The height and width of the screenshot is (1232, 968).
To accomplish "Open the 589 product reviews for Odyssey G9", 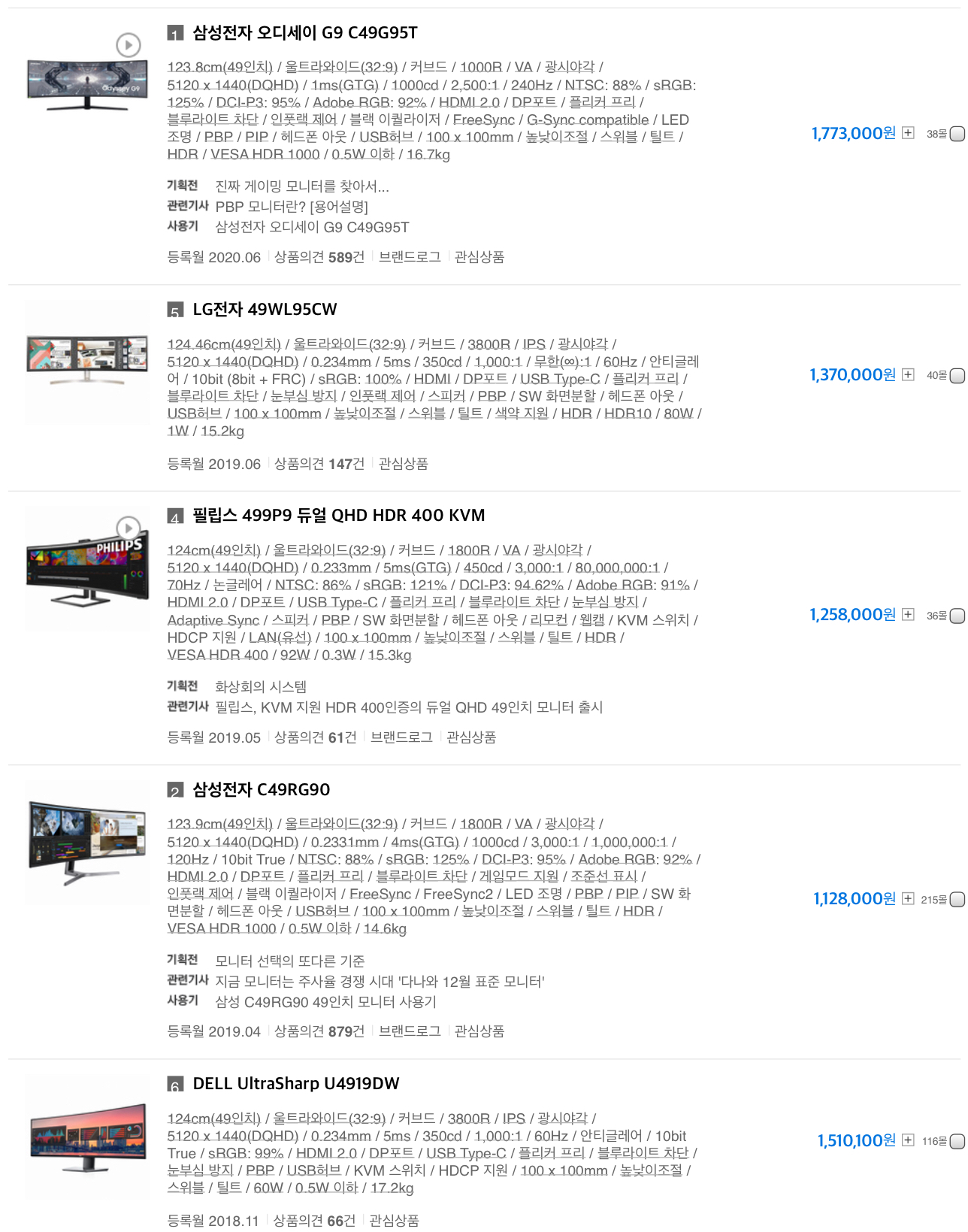I will click(x=319, y=257).
